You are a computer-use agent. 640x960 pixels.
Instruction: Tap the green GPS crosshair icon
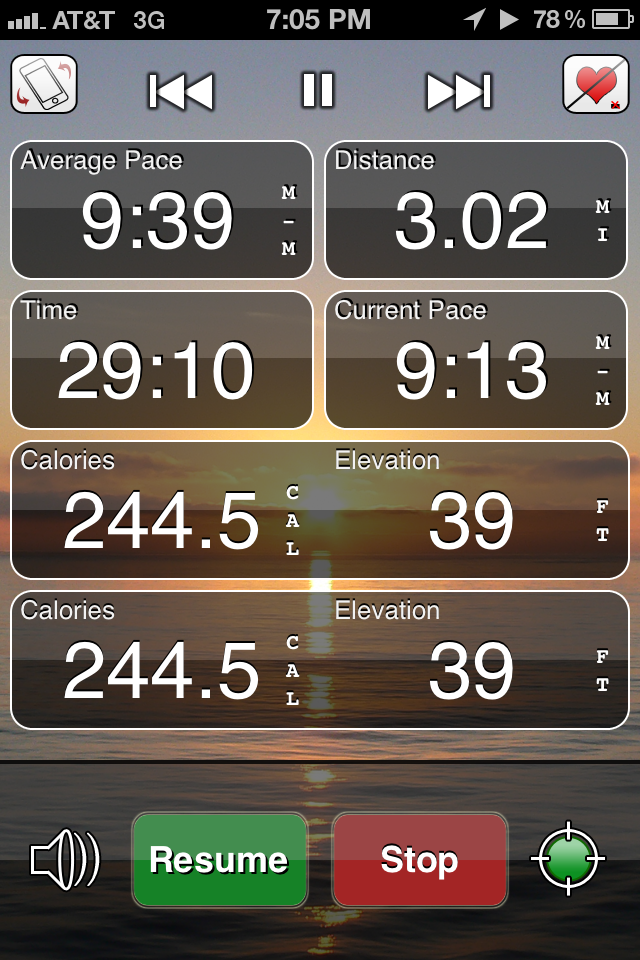click(570, 859)
